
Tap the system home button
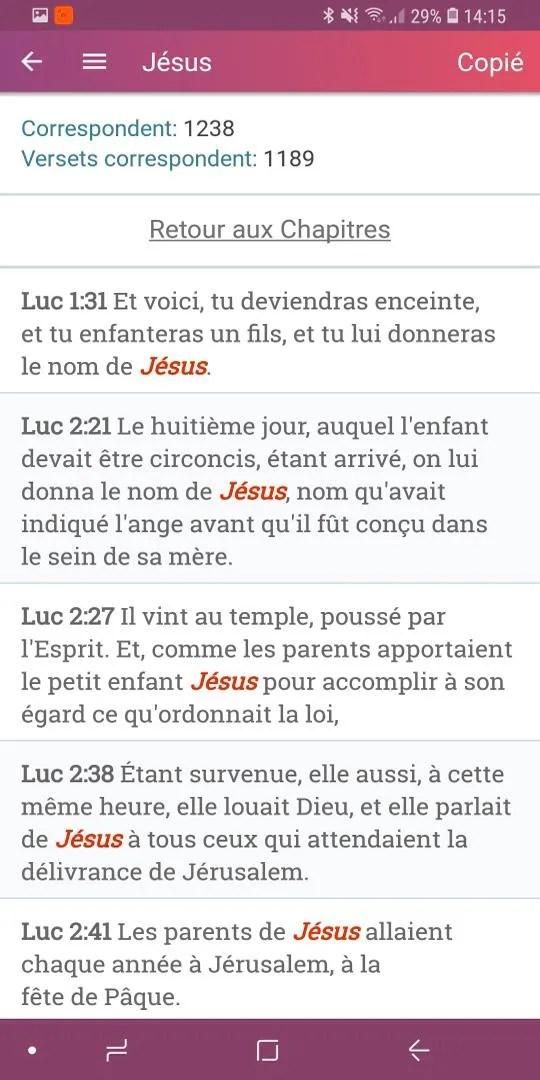[x=267, y=1050]
